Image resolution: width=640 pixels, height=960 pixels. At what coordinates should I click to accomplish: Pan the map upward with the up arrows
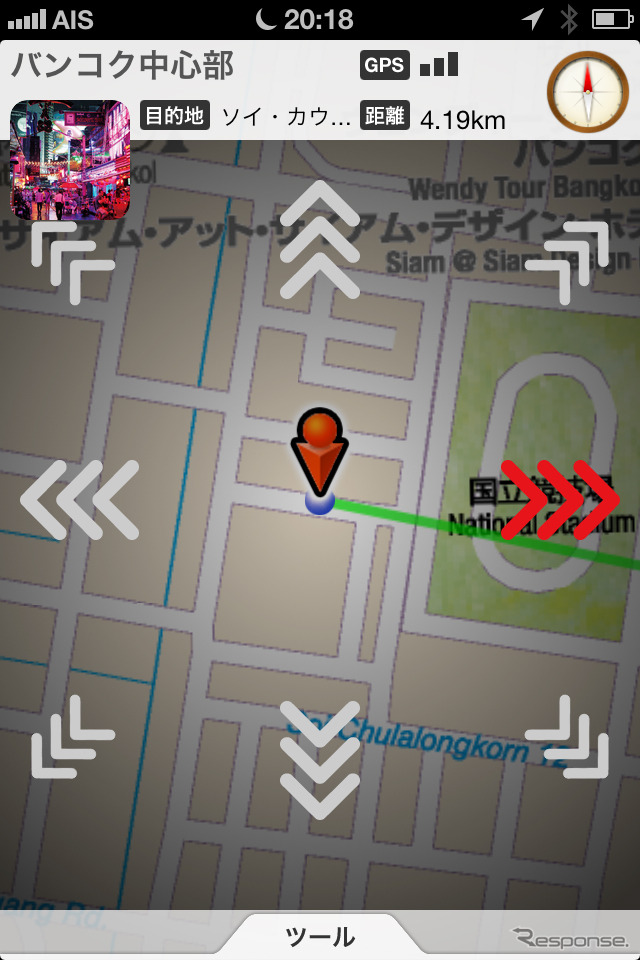[x=320, y=240]
